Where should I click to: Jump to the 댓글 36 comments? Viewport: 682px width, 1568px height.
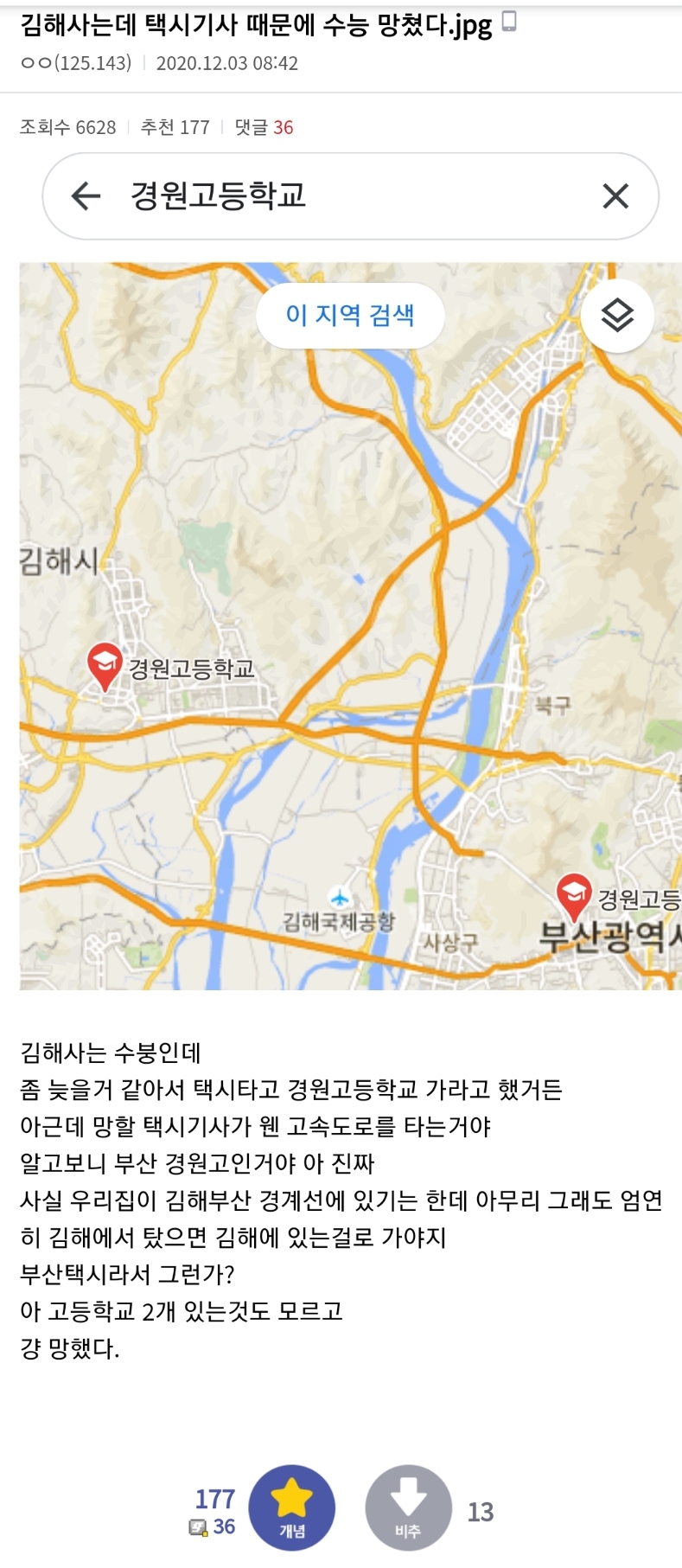(264, 127)
